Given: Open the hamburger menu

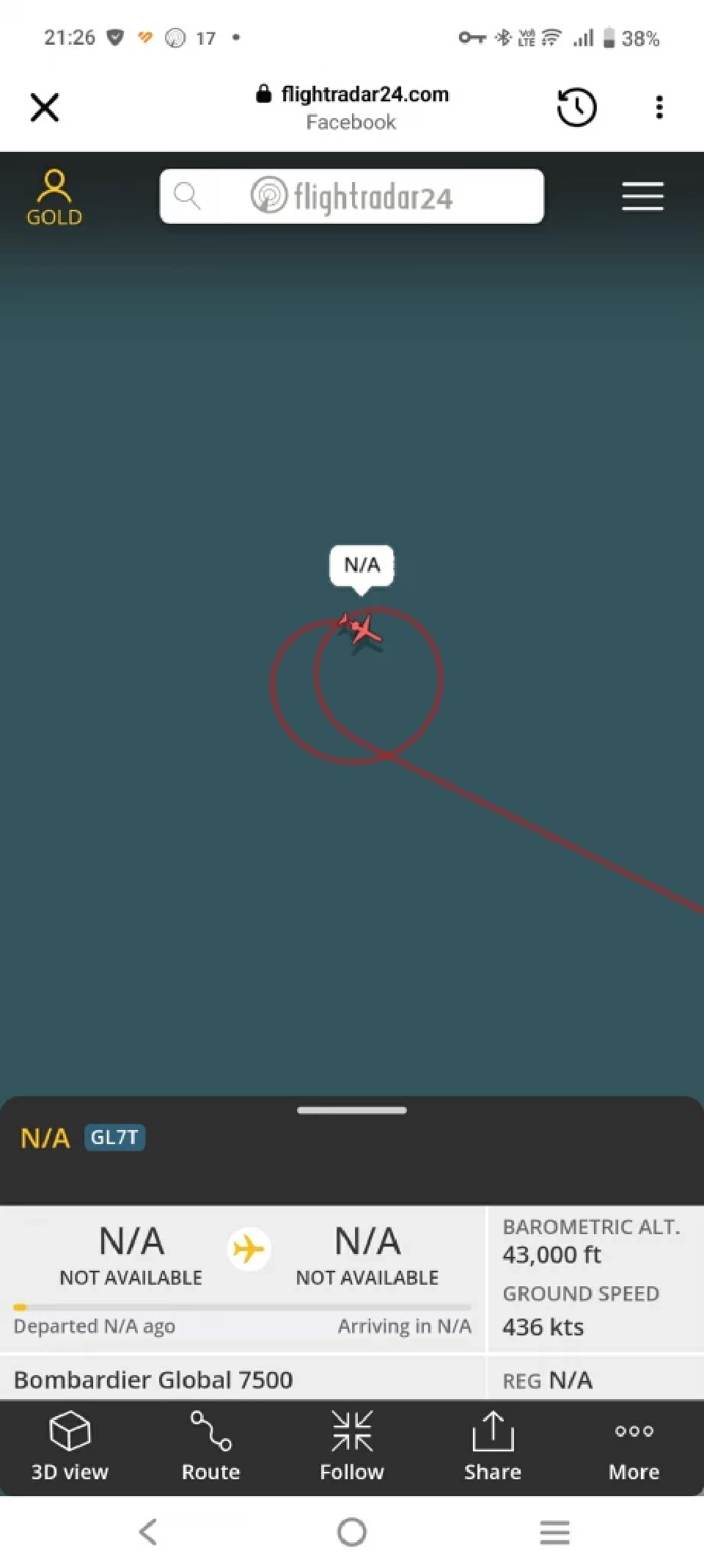Looking at the screenshot, I should click(x=642, y=197).
